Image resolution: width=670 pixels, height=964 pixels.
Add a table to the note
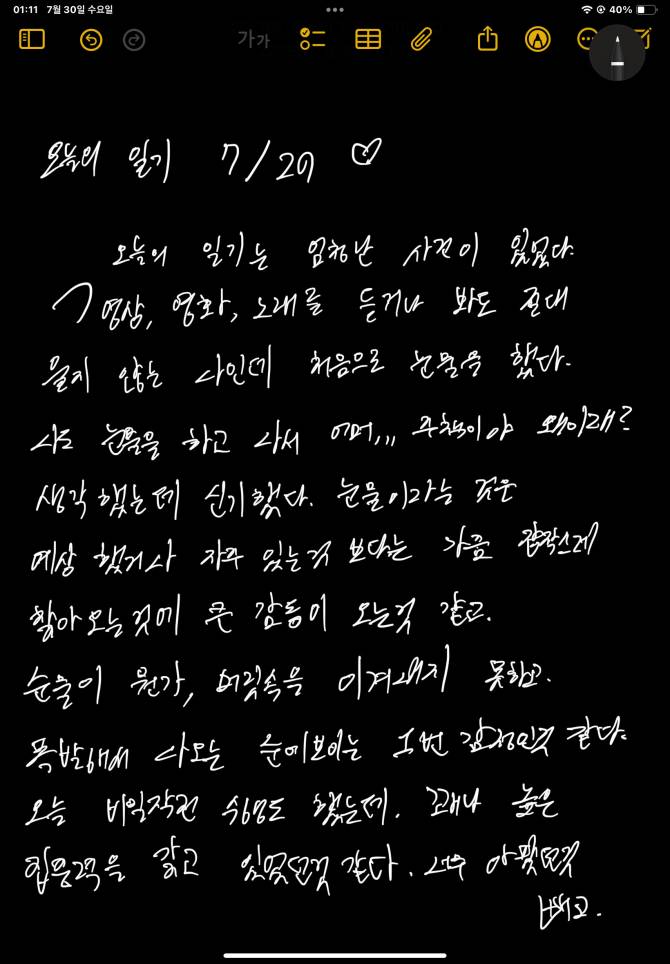point(368,40)
